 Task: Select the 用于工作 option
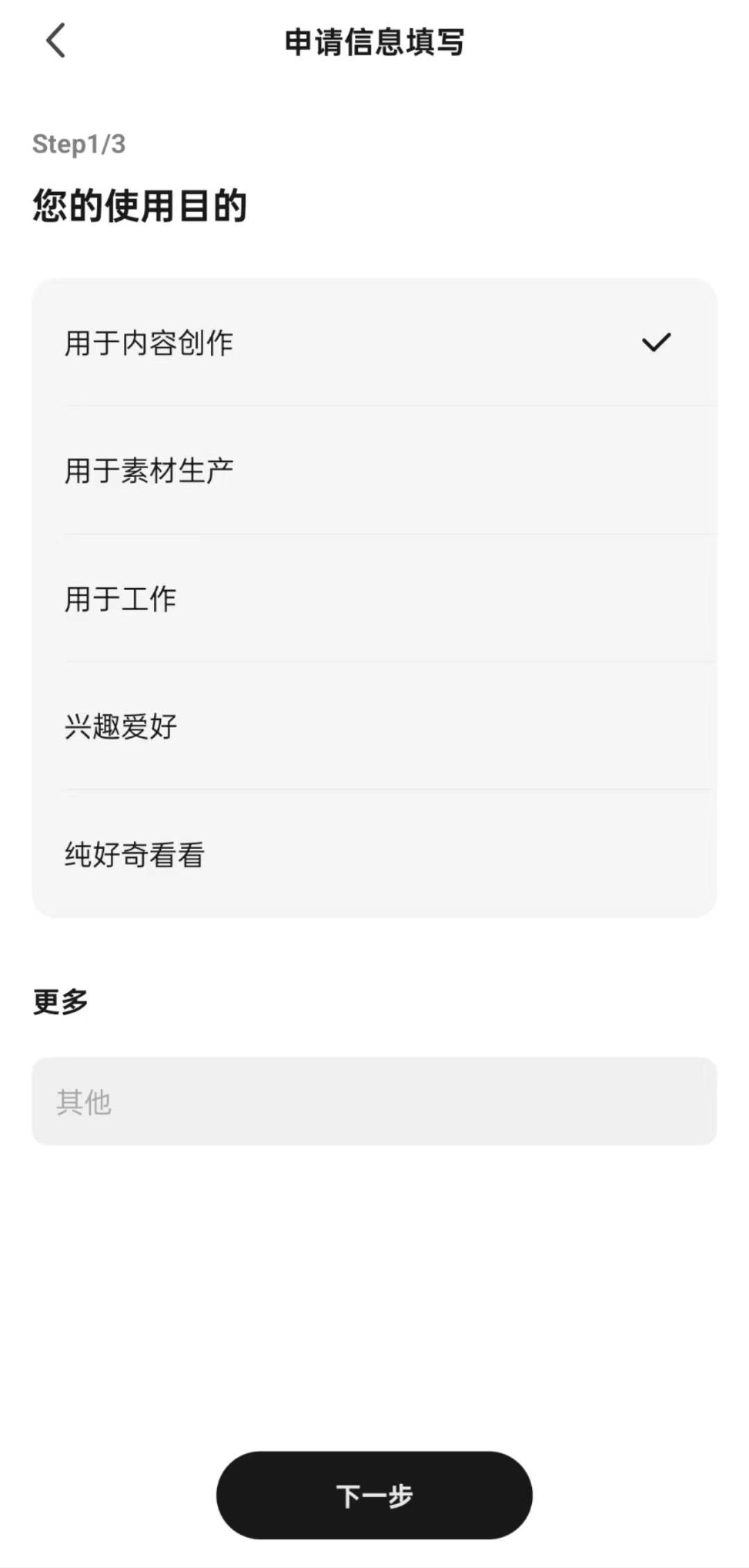(x=121, y=598)
